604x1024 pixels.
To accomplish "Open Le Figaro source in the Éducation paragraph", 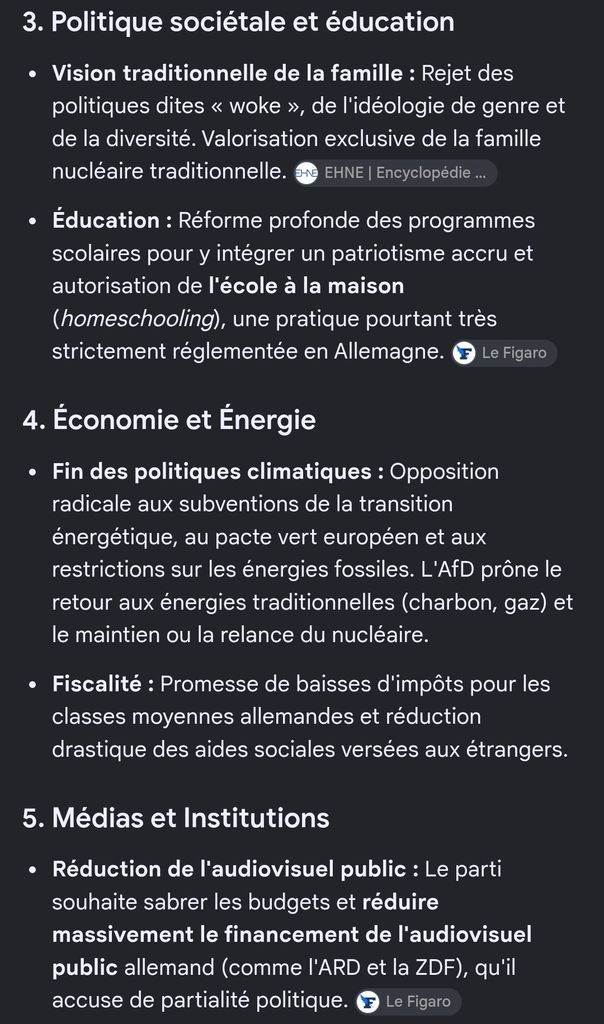I will point(504,353).
